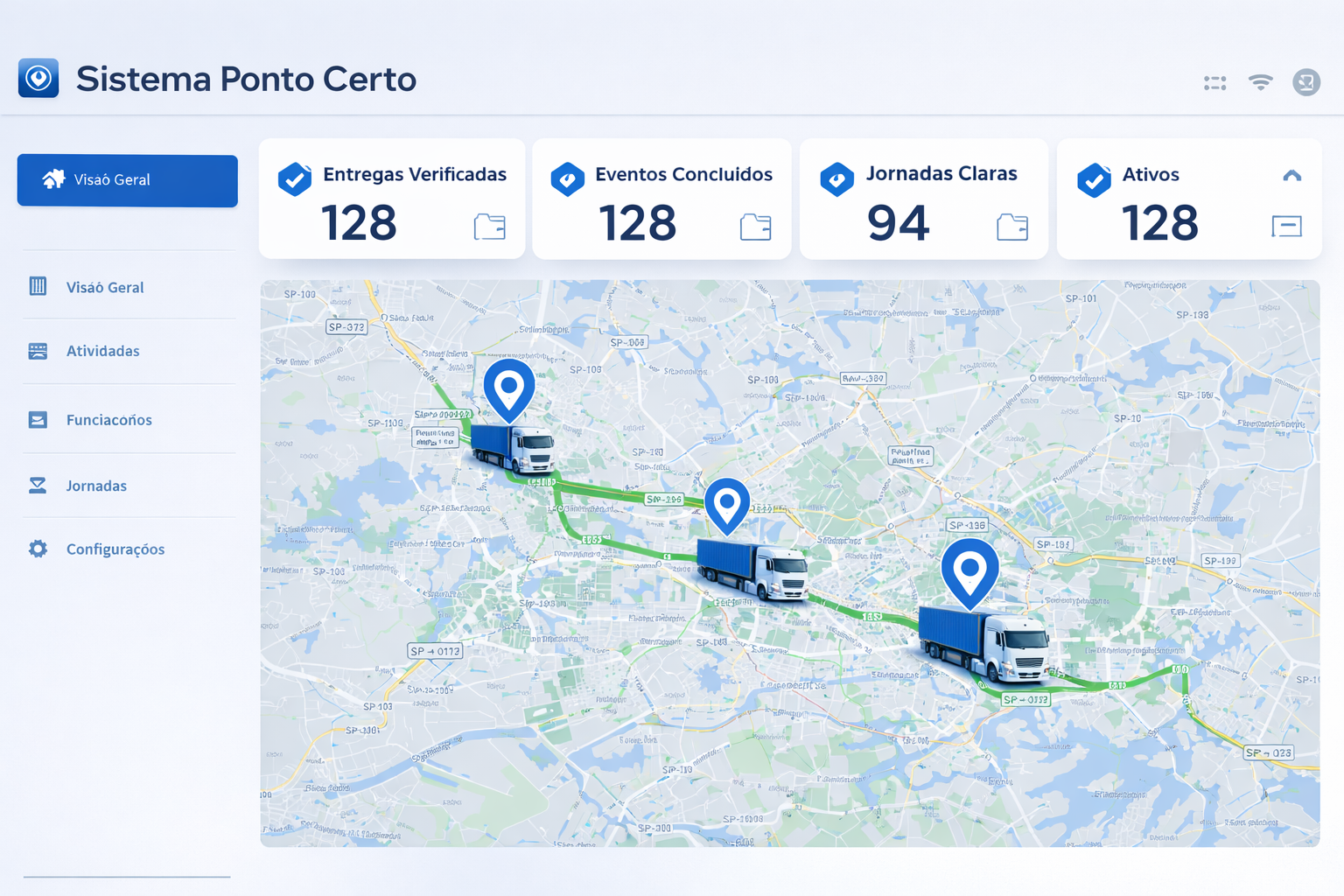The width and height of the screenshot is (1344, 896).
Task: Open the Eventos Concluidos card
Action: (x=661, y=199)
